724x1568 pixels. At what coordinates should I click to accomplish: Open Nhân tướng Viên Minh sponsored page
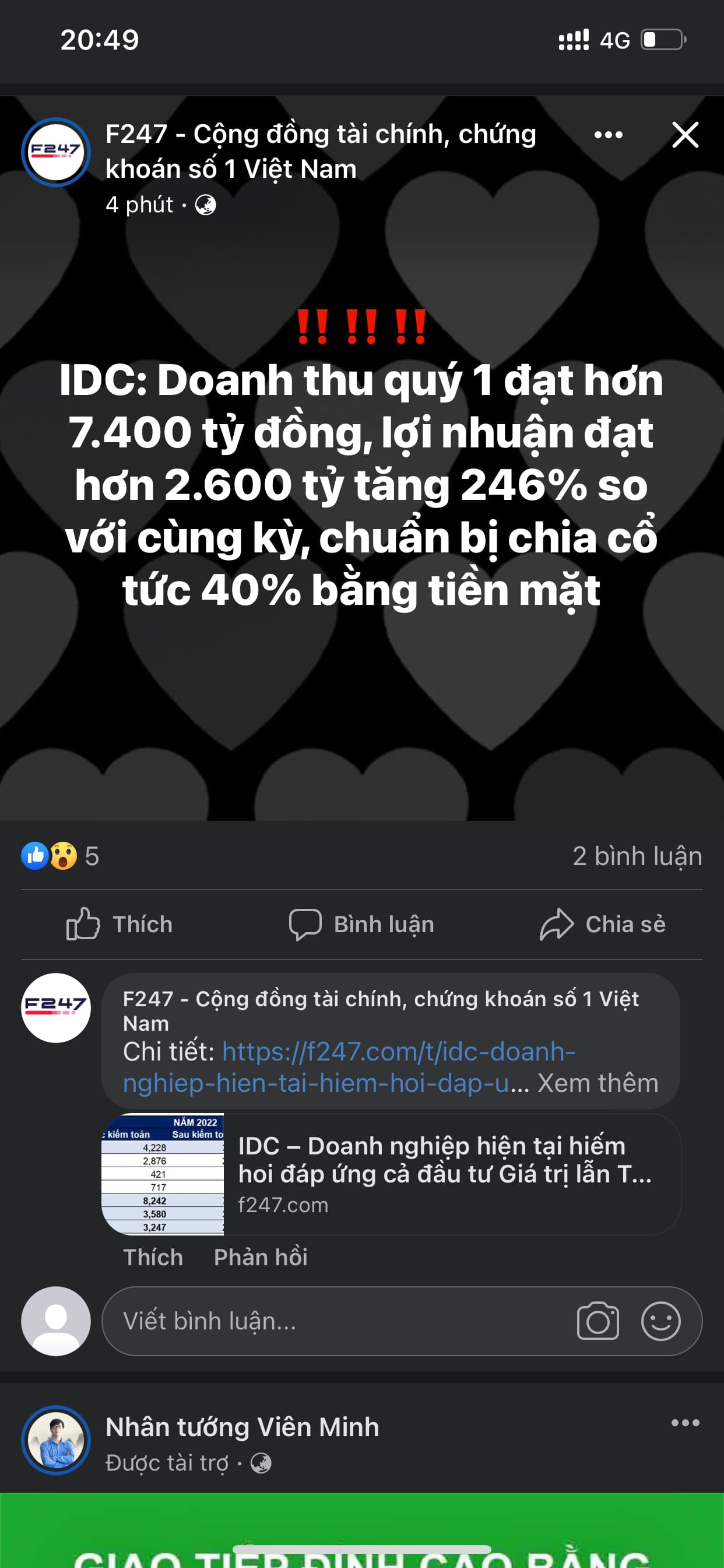242,1427
